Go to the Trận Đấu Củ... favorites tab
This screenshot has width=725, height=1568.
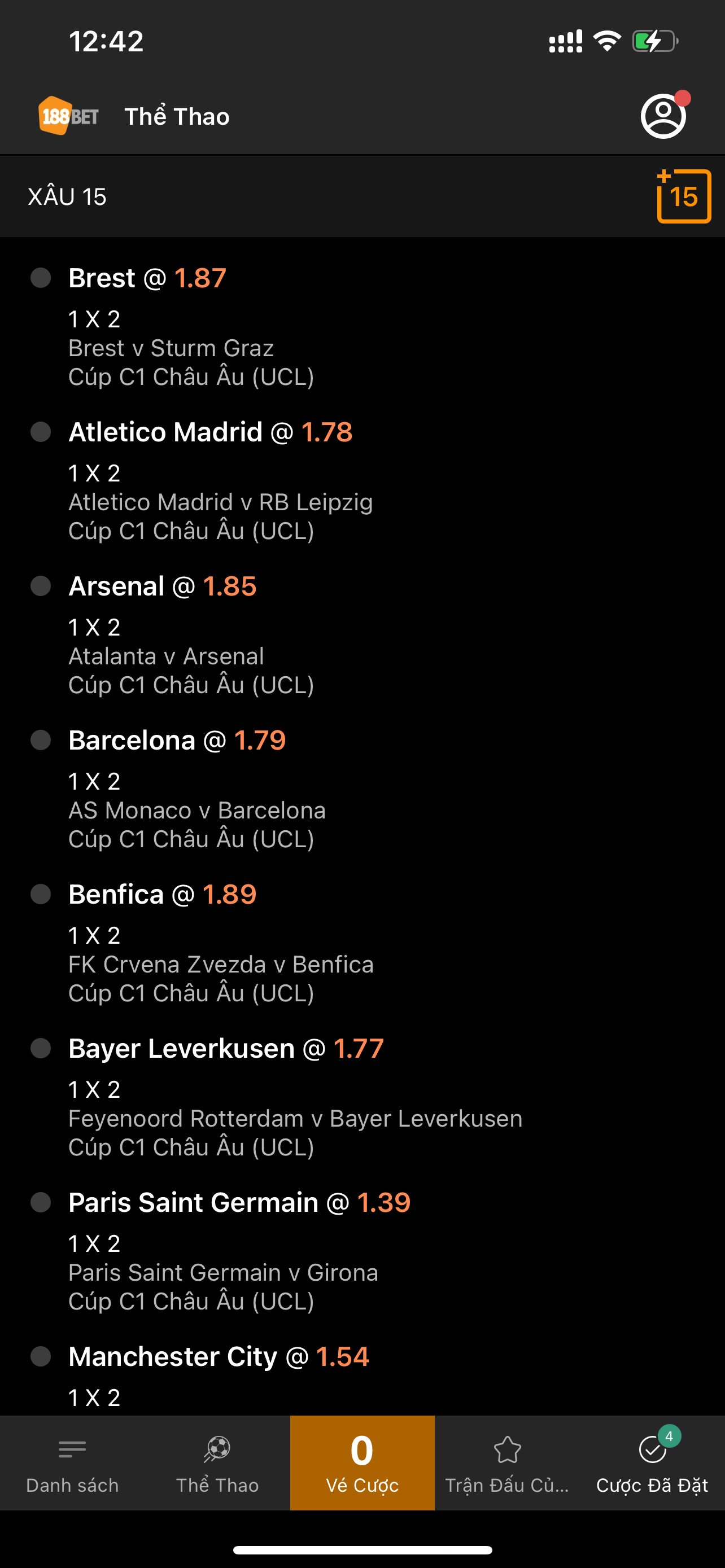coord(507,1462)
